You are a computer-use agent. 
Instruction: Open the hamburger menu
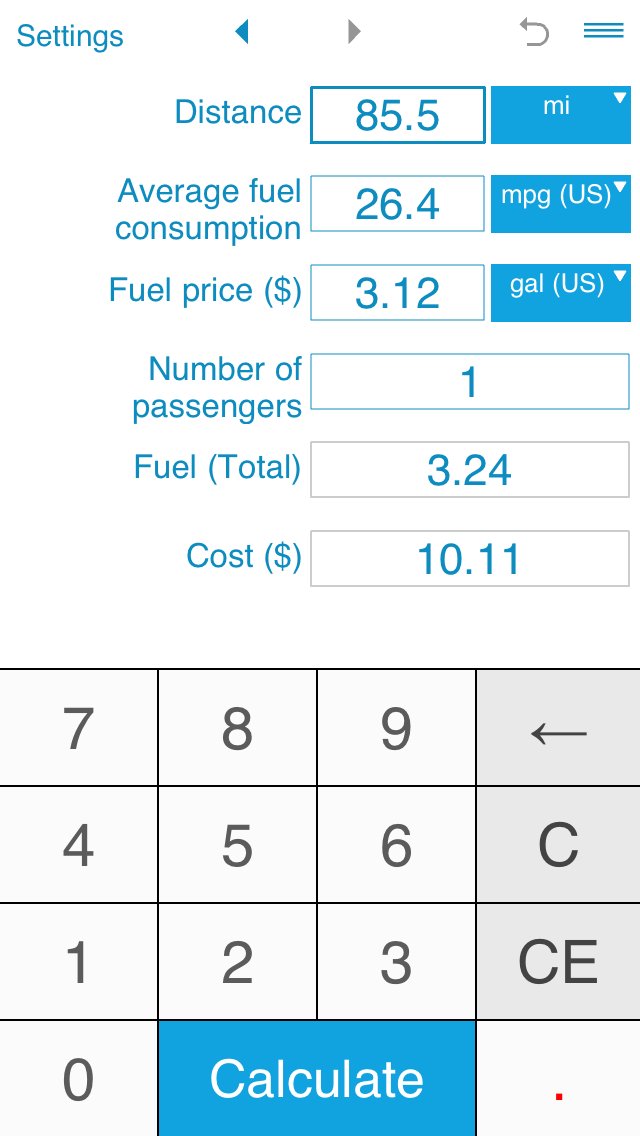[x=603, y=31]
